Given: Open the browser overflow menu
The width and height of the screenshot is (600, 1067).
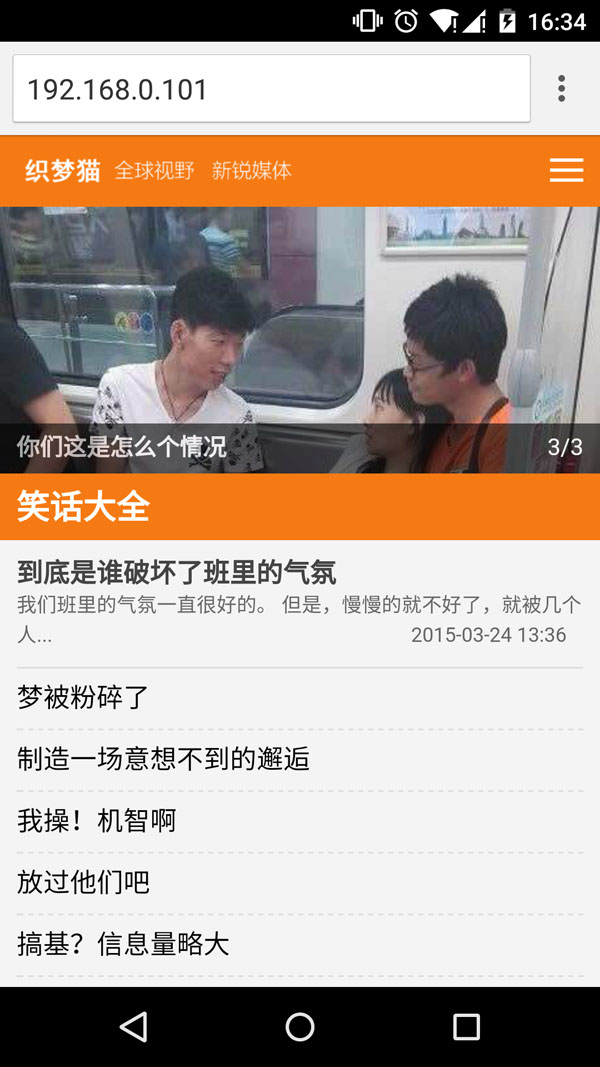Looking at the screenshot, I should coord(562,89).
